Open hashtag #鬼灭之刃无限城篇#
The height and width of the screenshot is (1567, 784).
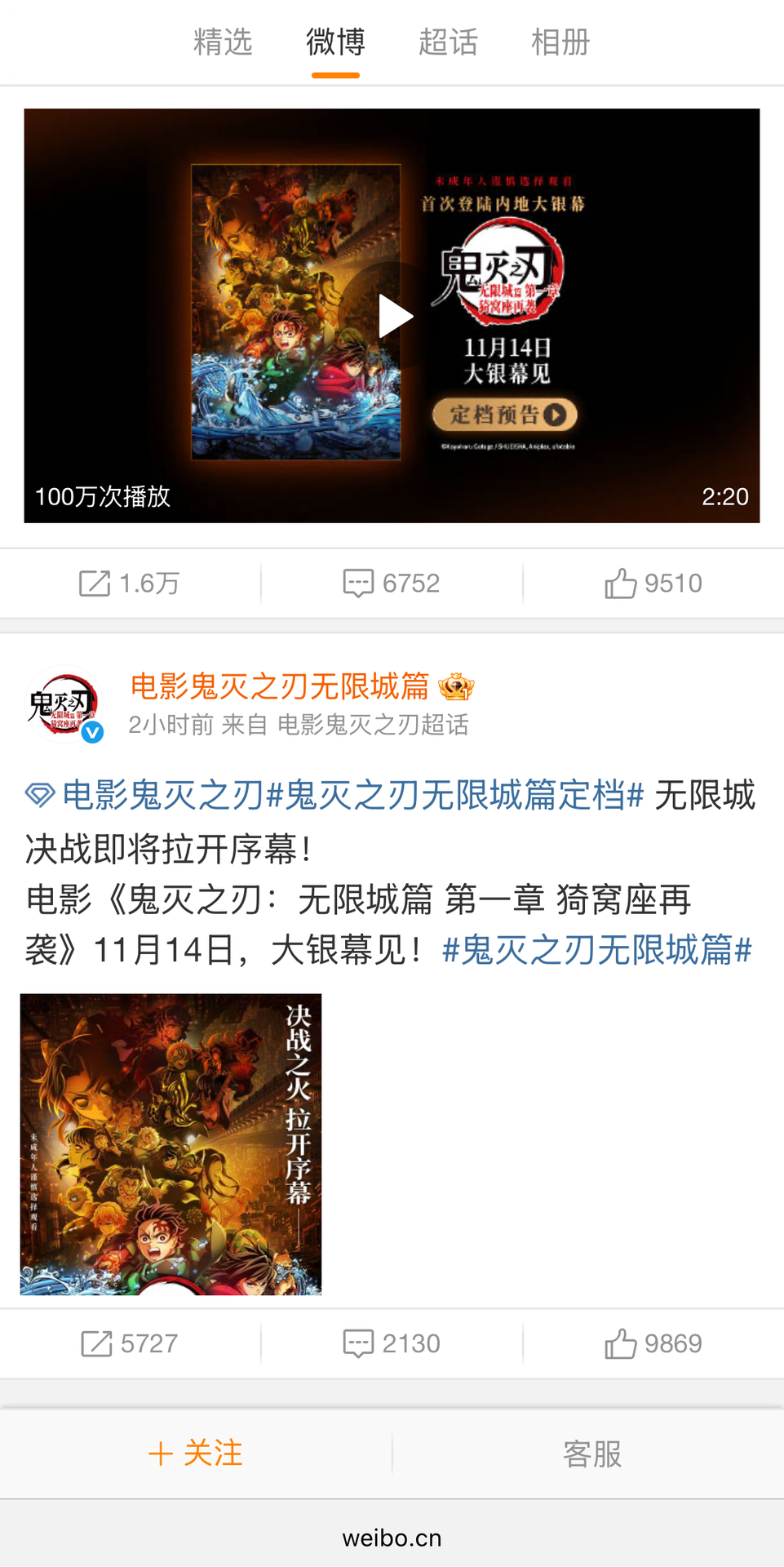(x=596, y=950)
